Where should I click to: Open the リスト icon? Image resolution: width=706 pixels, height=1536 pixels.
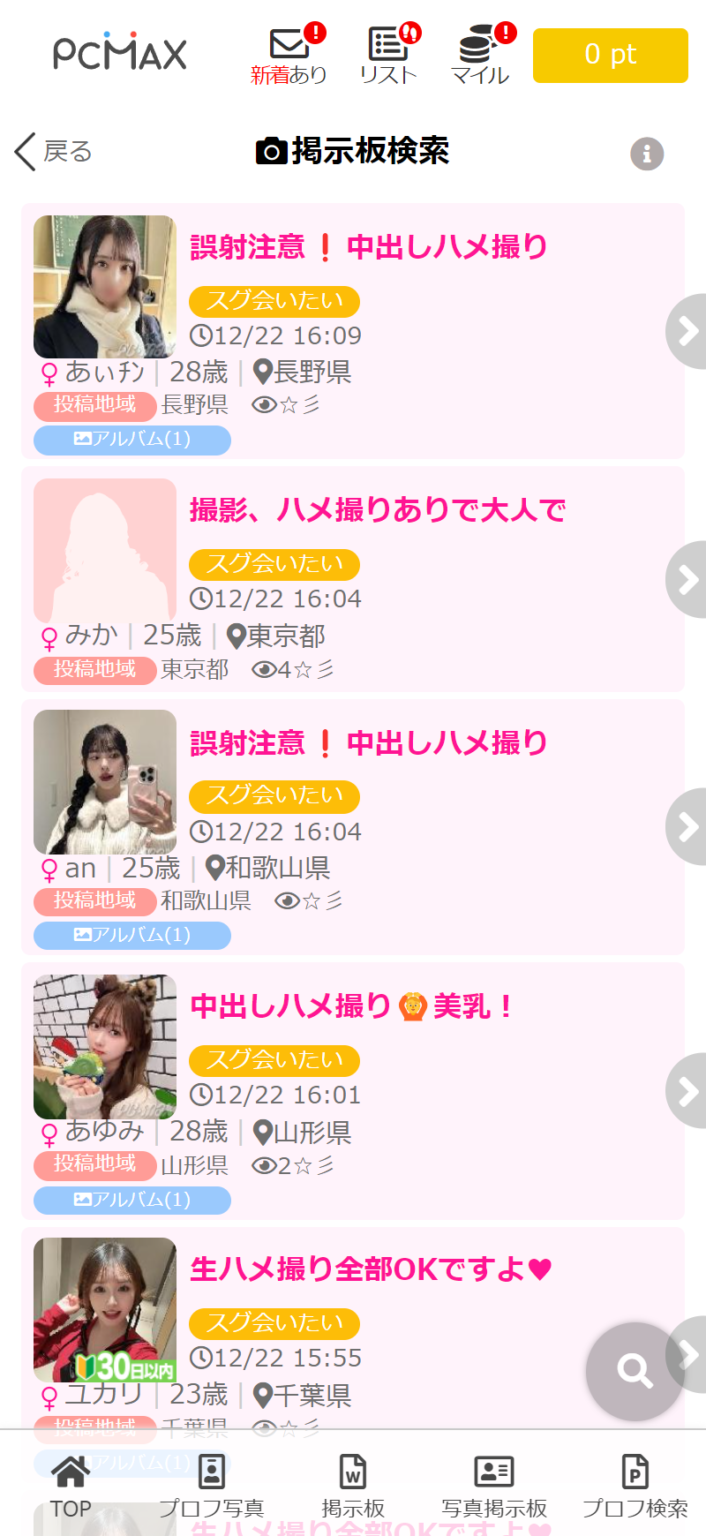[388, 56]
